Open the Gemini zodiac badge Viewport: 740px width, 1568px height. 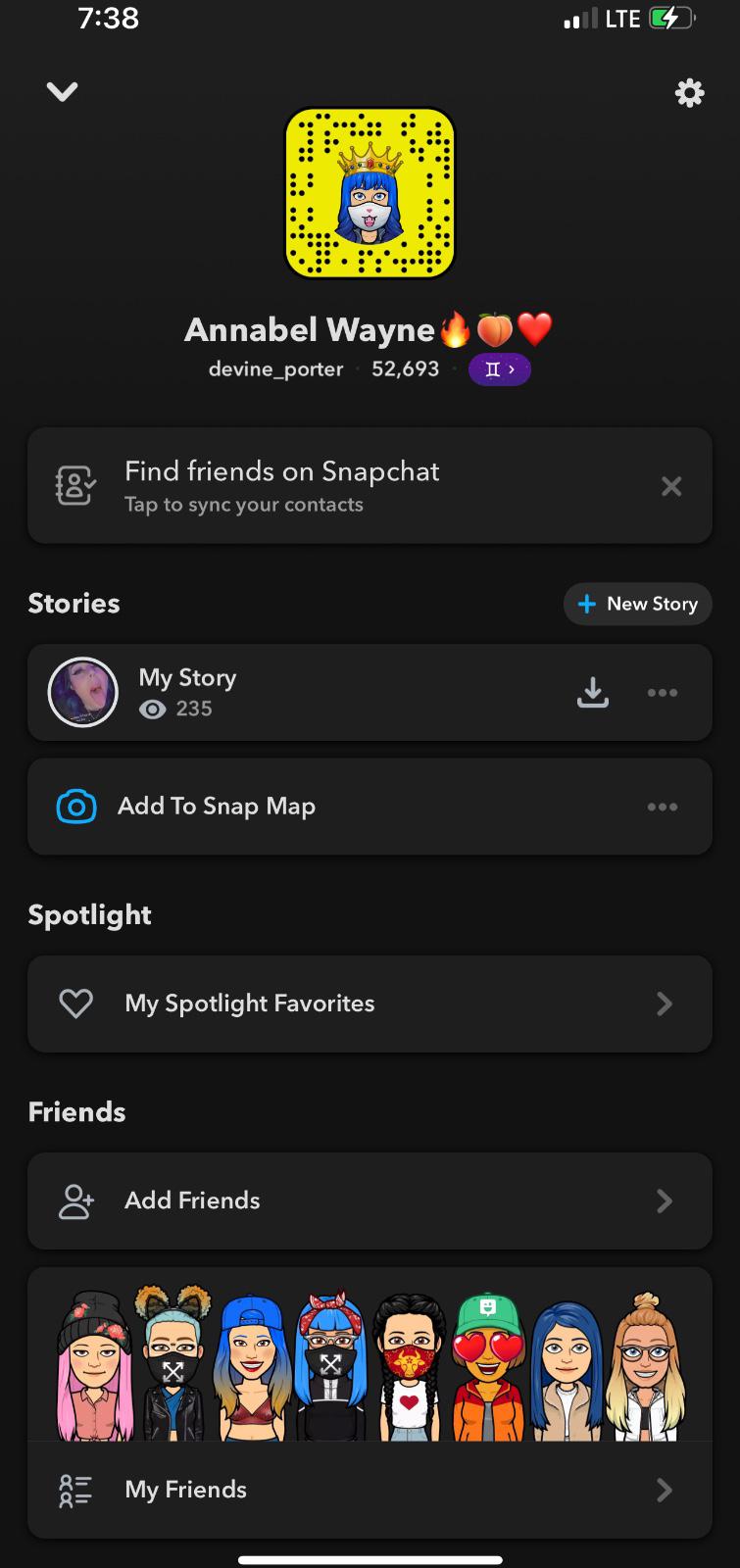point(500,369)
